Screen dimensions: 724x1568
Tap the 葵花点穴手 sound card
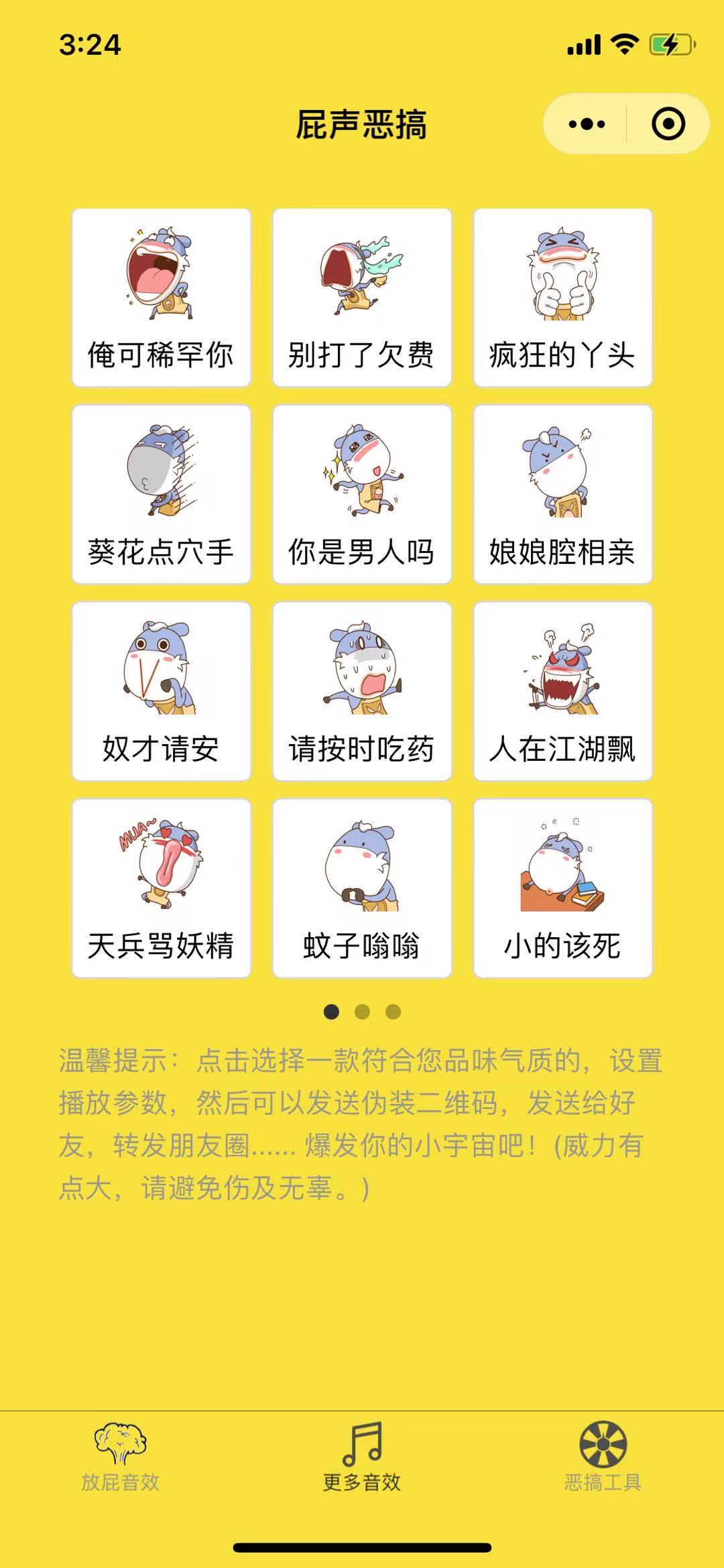(162, 494)
